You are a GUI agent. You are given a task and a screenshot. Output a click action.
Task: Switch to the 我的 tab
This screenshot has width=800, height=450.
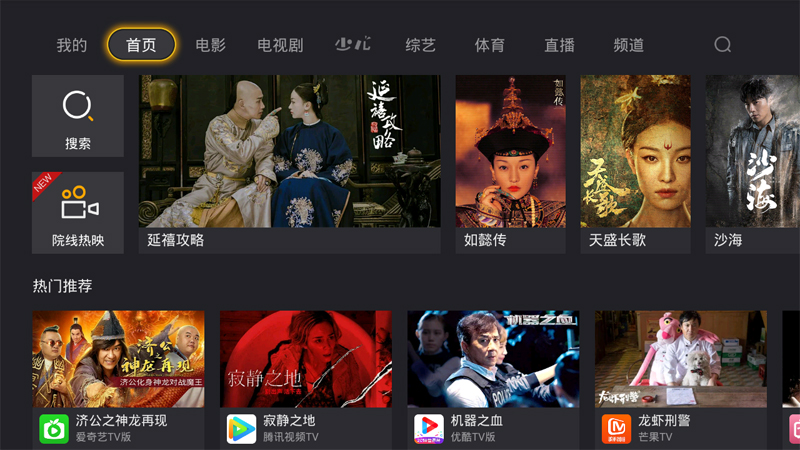[72, 45]
